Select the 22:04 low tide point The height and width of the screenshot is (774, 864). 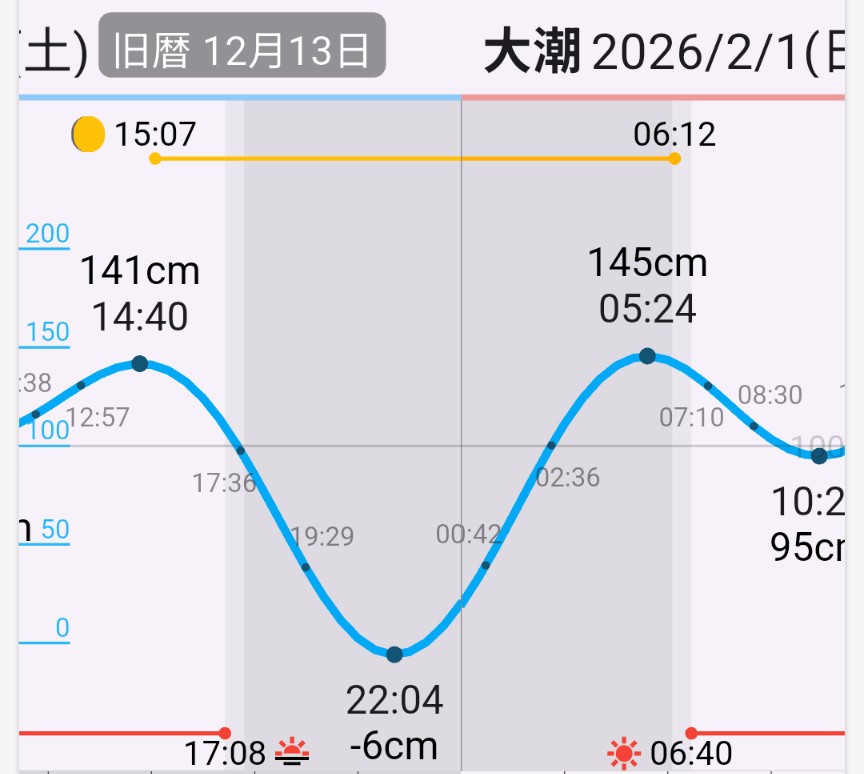(394, 654)
